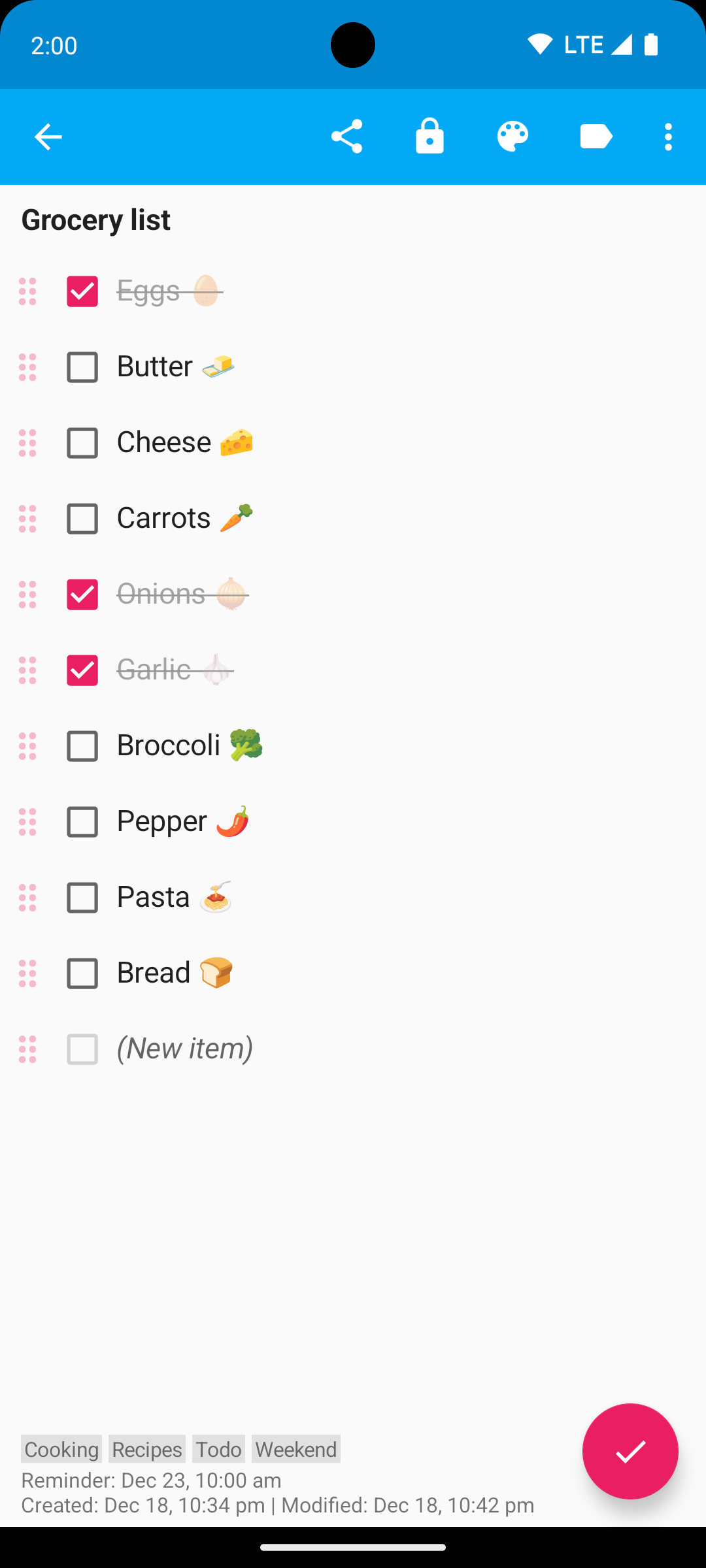706x1568 pixels.
Task: Save the note with the checkmark button
Action: (630, 1451)
